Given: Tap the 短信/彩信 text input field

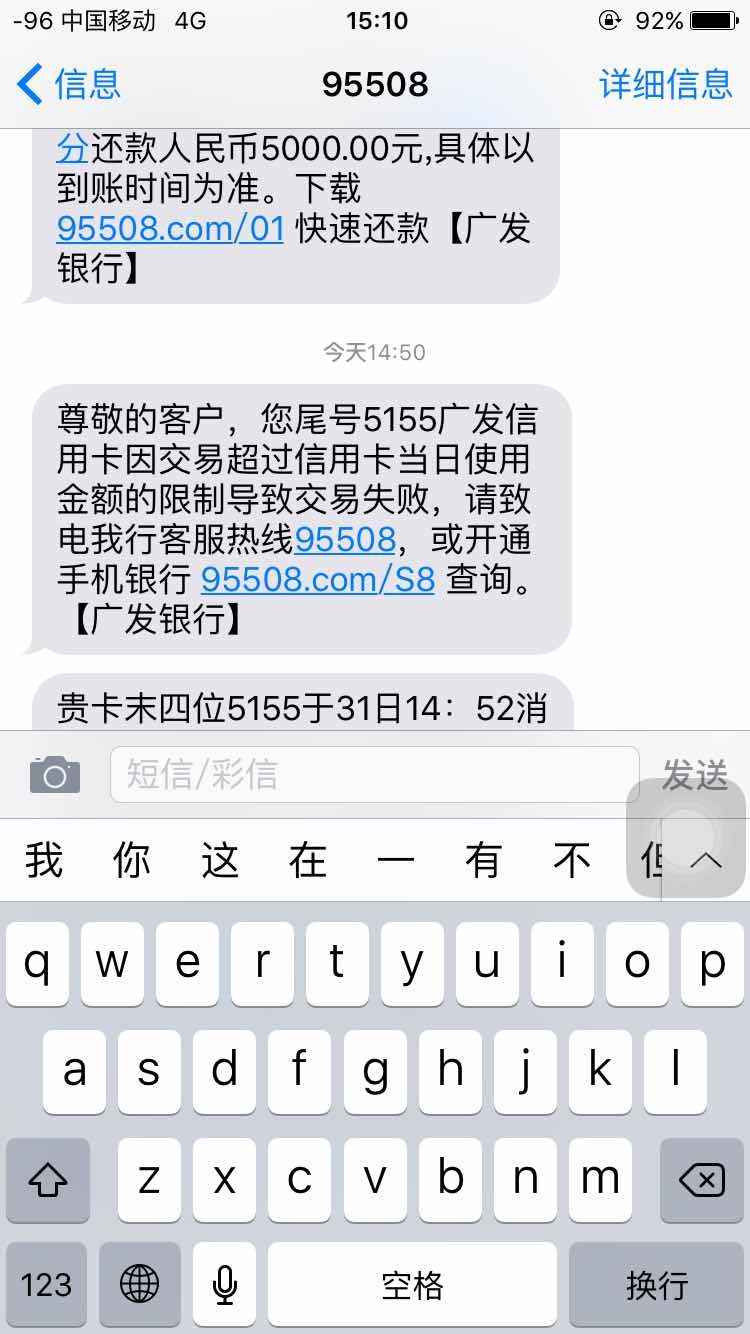Looking at the screenshot, I should (x=370, y=773).
